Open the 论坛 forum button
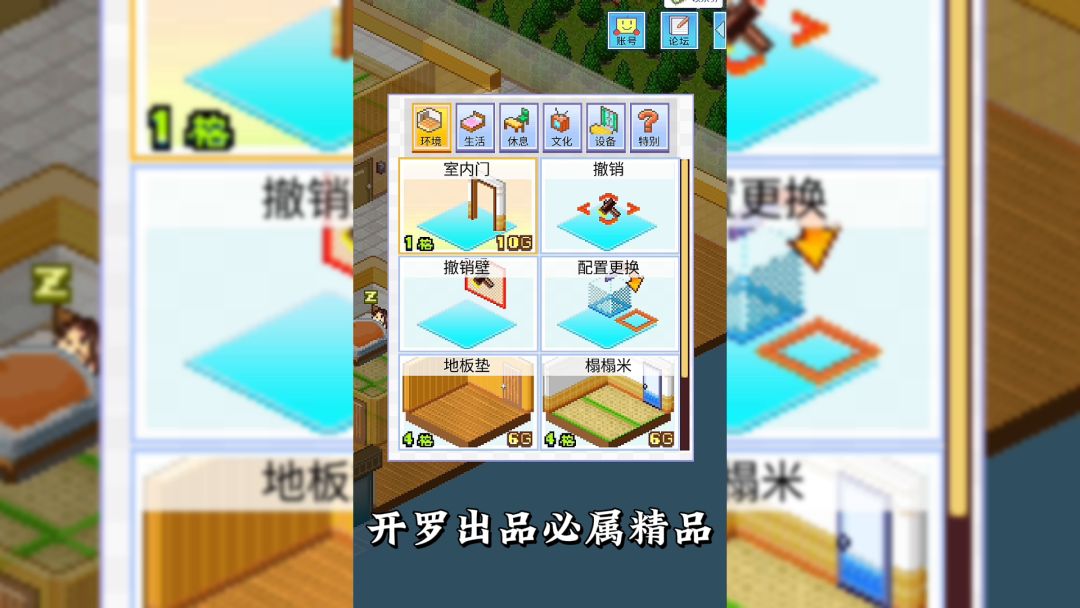This screenshot has height=608, width=1080. coord(678,30)
